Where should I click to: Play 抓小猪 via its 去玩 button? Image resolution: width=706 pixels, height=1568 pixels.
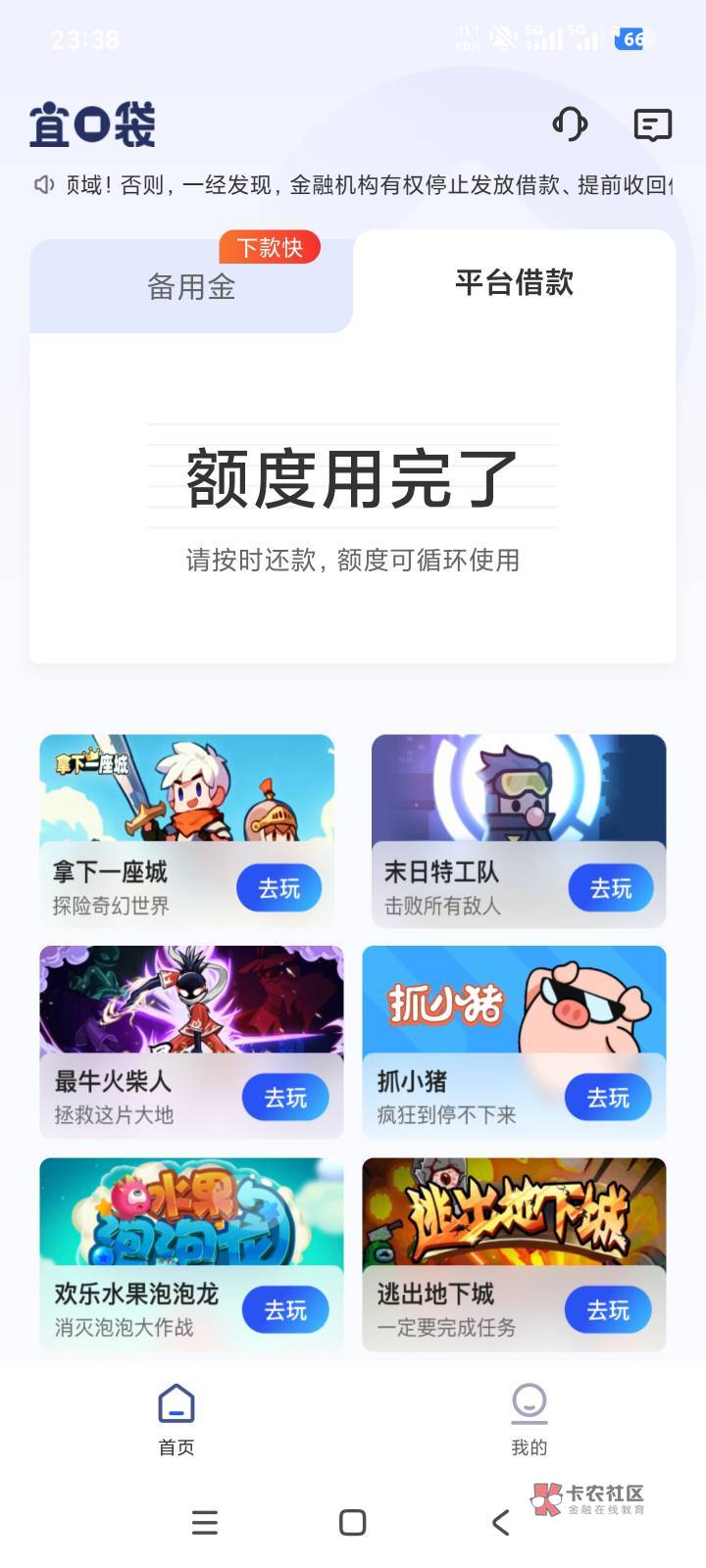point(608,1098)
